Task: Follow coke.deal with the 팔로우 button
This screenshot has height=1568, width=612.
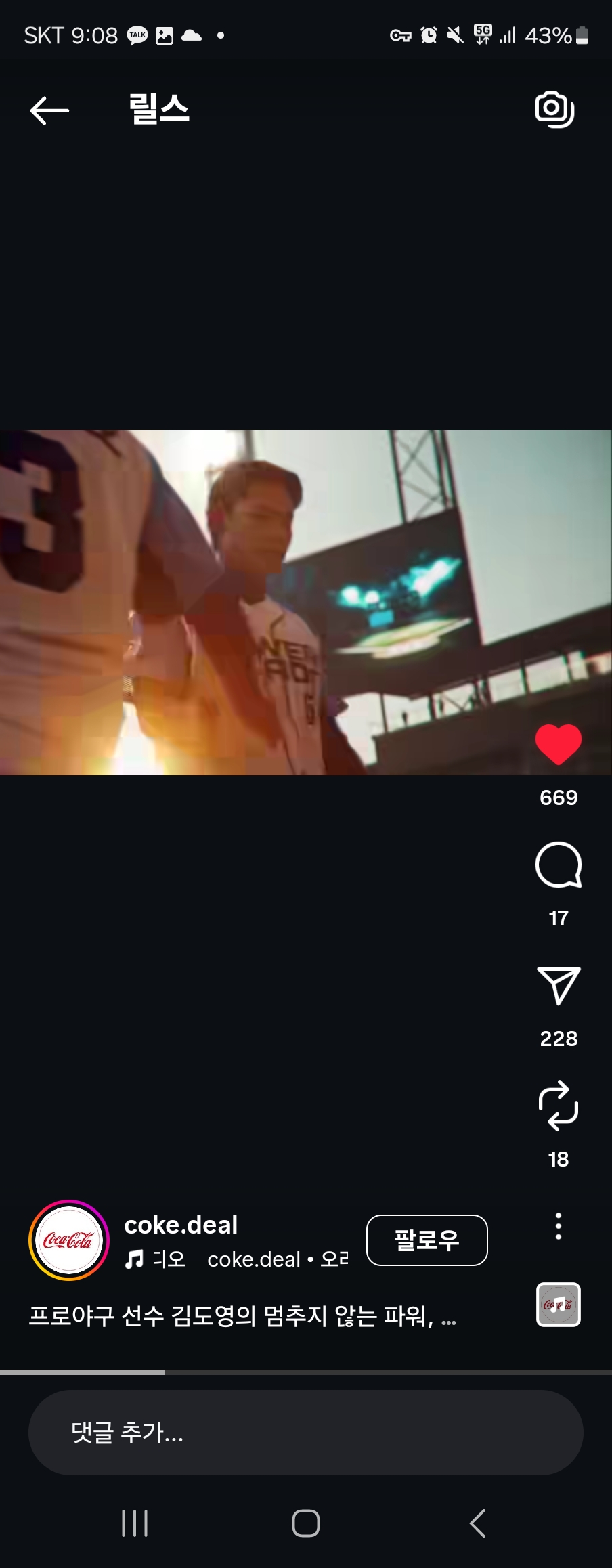Action: point(427,1240)
